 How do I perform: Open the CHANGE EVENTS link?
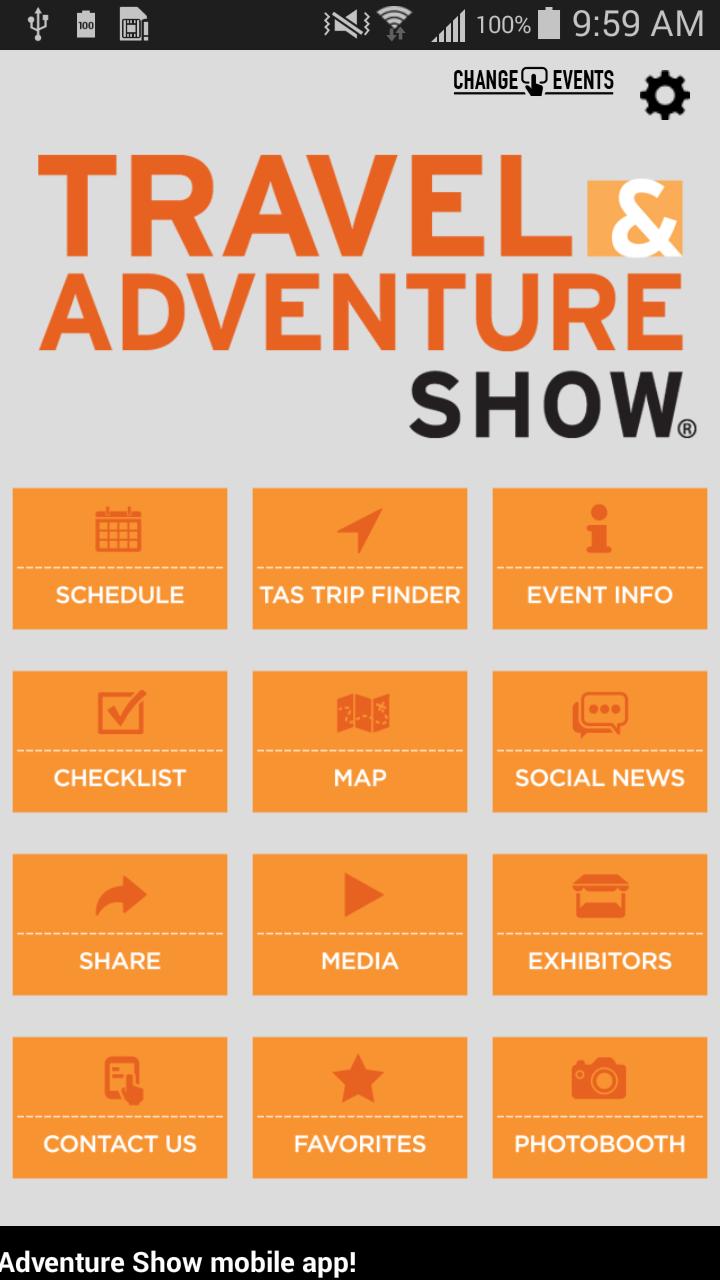(533, 81)
